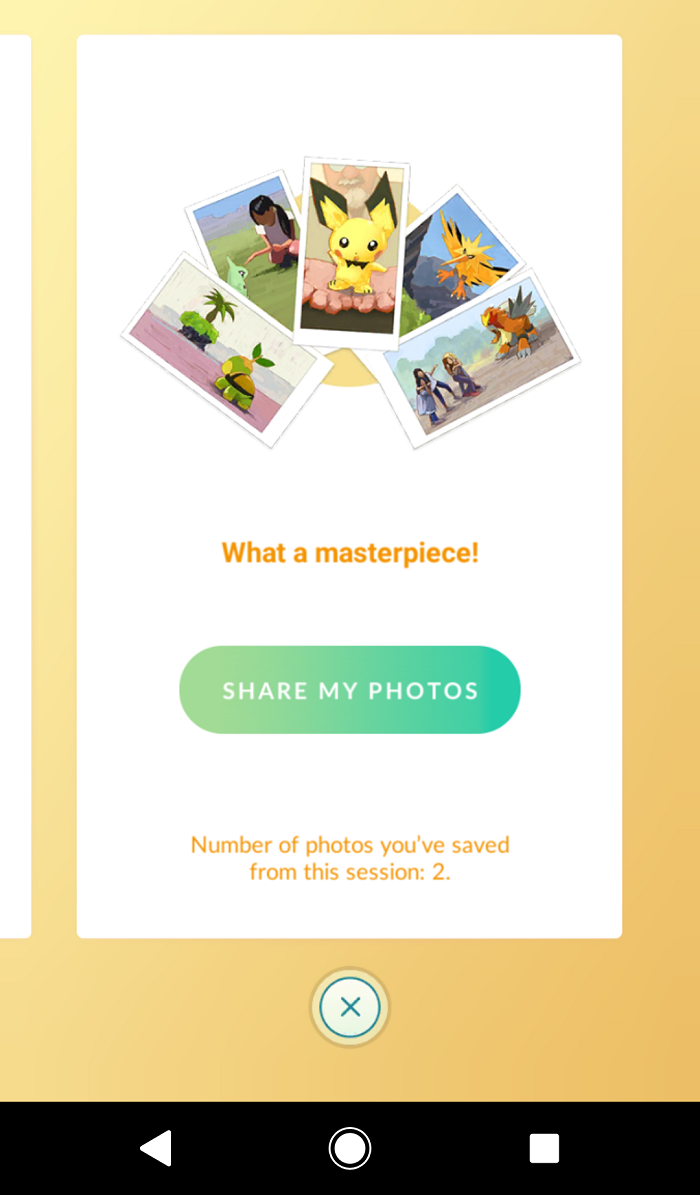Close the photo session screen

(349, 1007)
